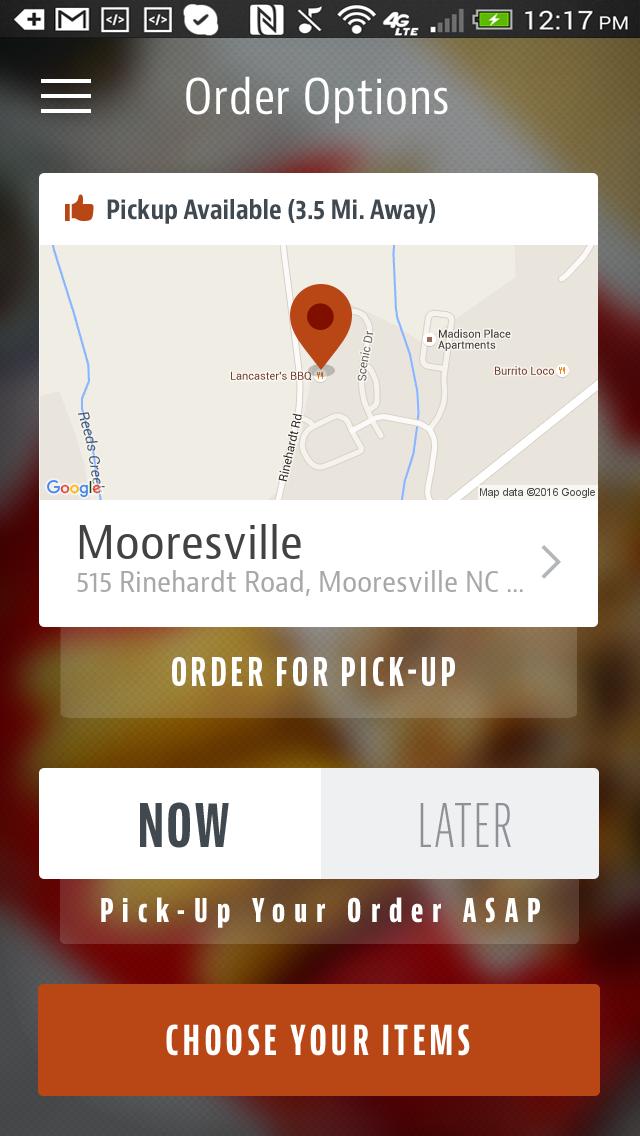This screenshot has width=640, height=1136.
Task: Open the Mooresville location details row
Action: click(318, 562)
